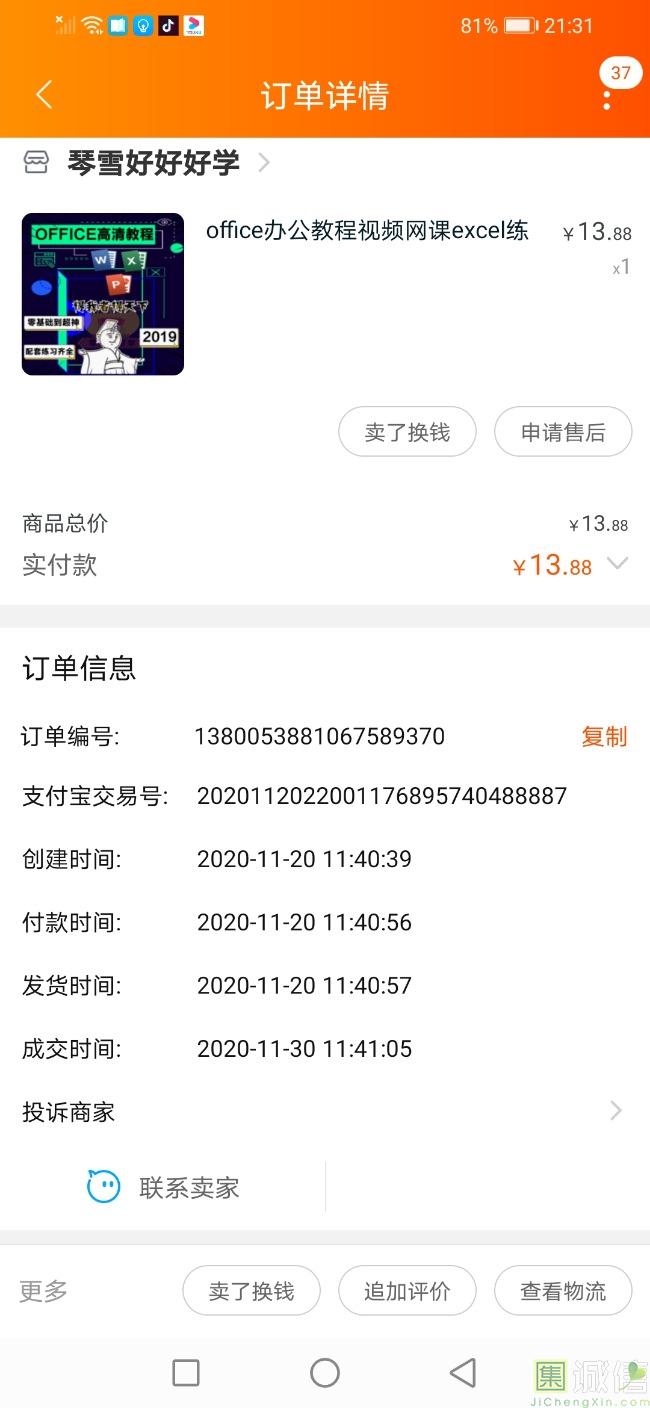The height and width of the screenshot is (1408, 650).
Task: Copy the order number with 复制
Action: coord(604,737)
